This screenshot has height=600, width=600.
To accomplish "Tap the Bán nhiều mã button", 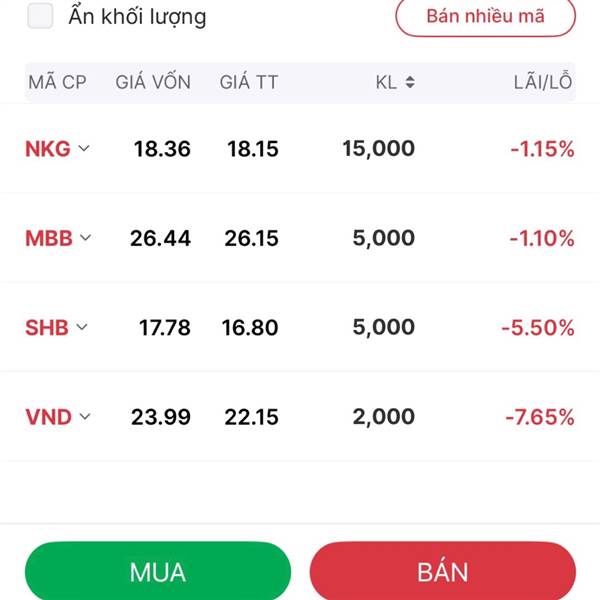I will (x=485, y=16).
